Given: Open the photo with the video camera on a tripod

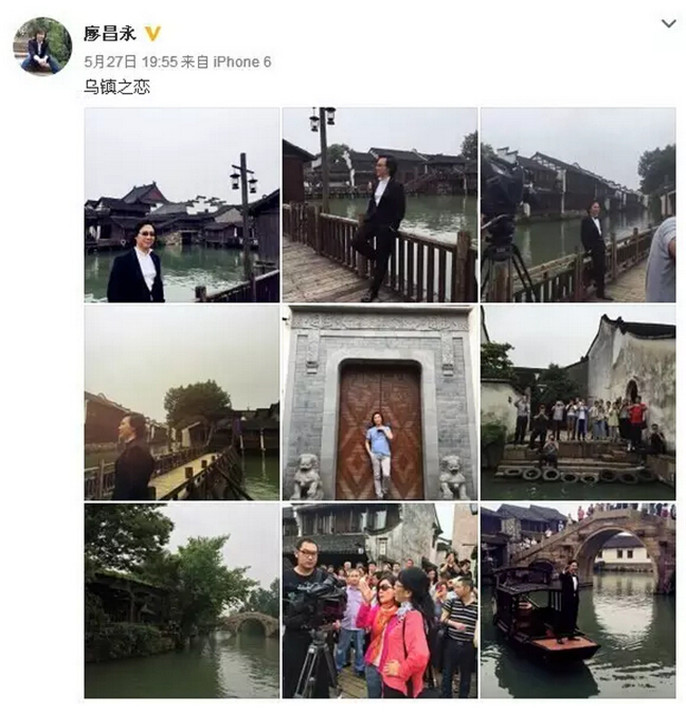Looking at the screenshot, I should 577,205.
